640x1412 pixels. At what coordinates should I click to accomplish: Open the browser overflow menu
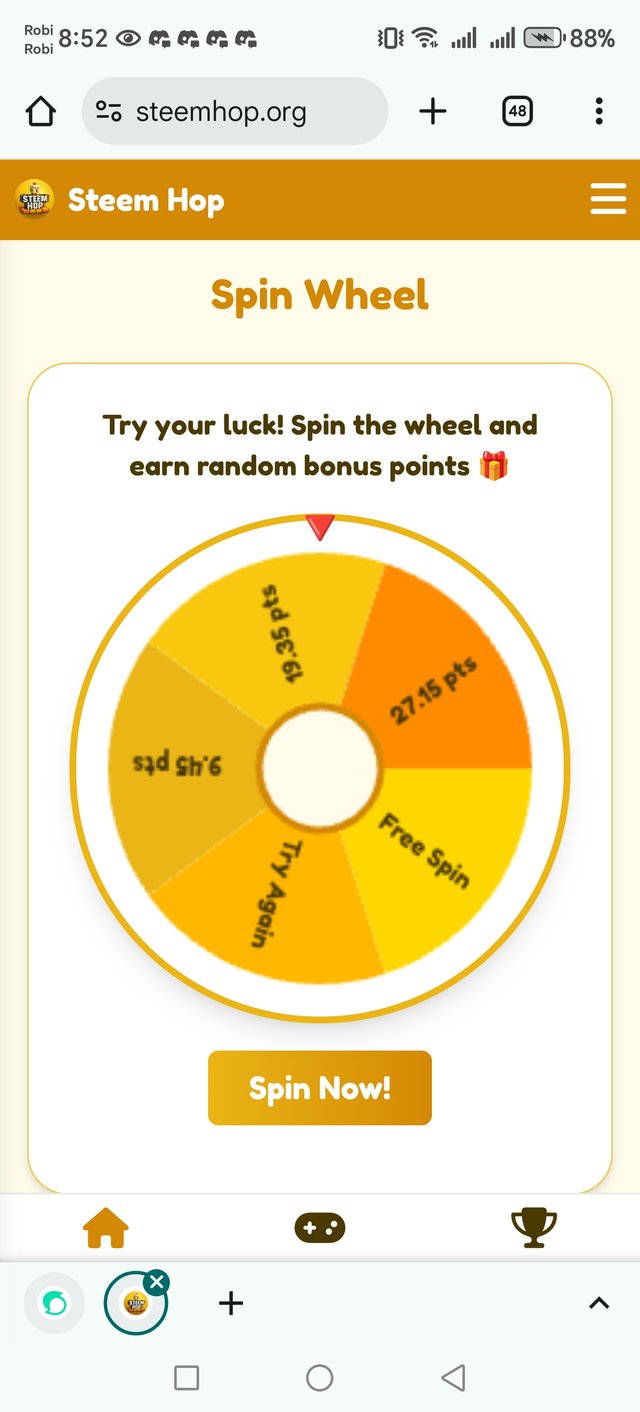coord(598,112)
